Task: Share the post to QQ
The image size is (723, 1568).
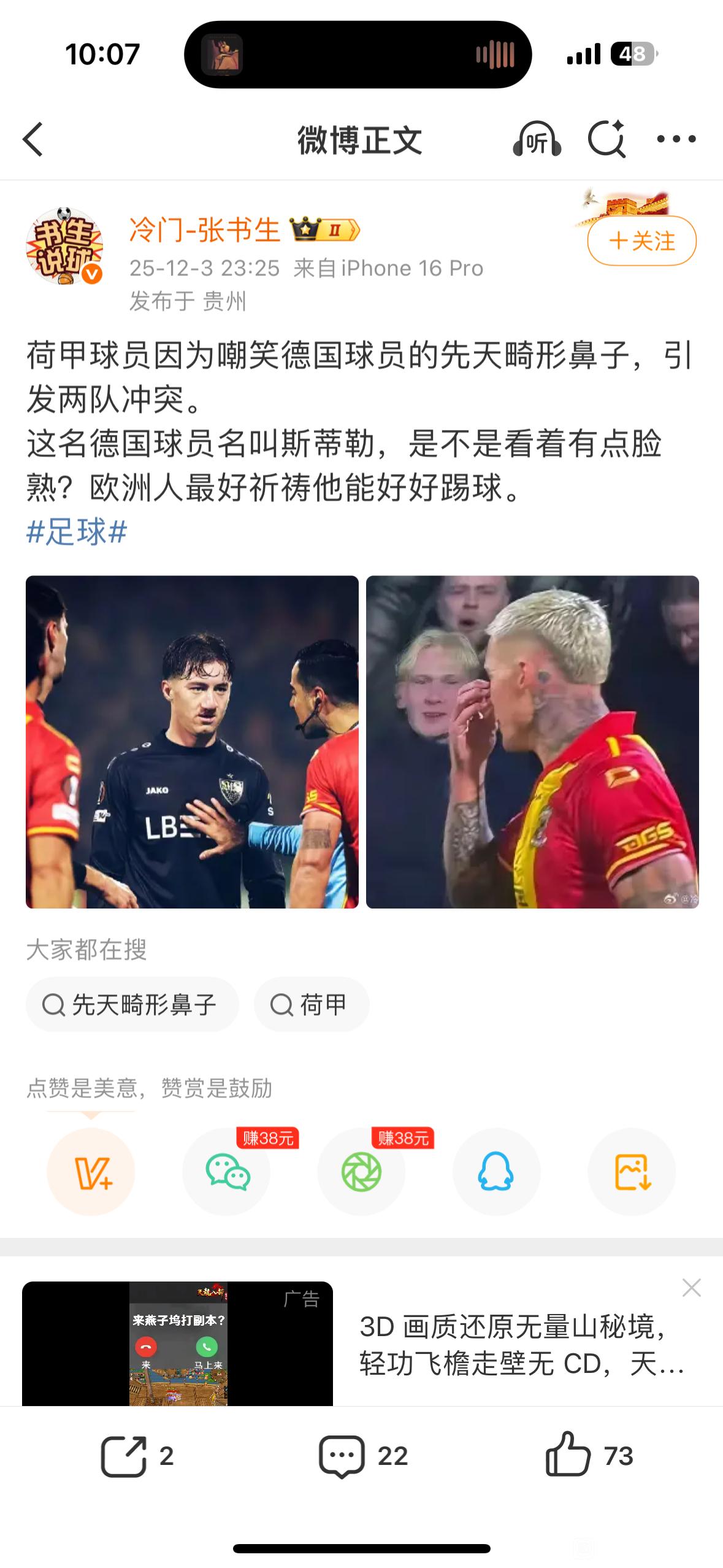Action: (496, 1172)
